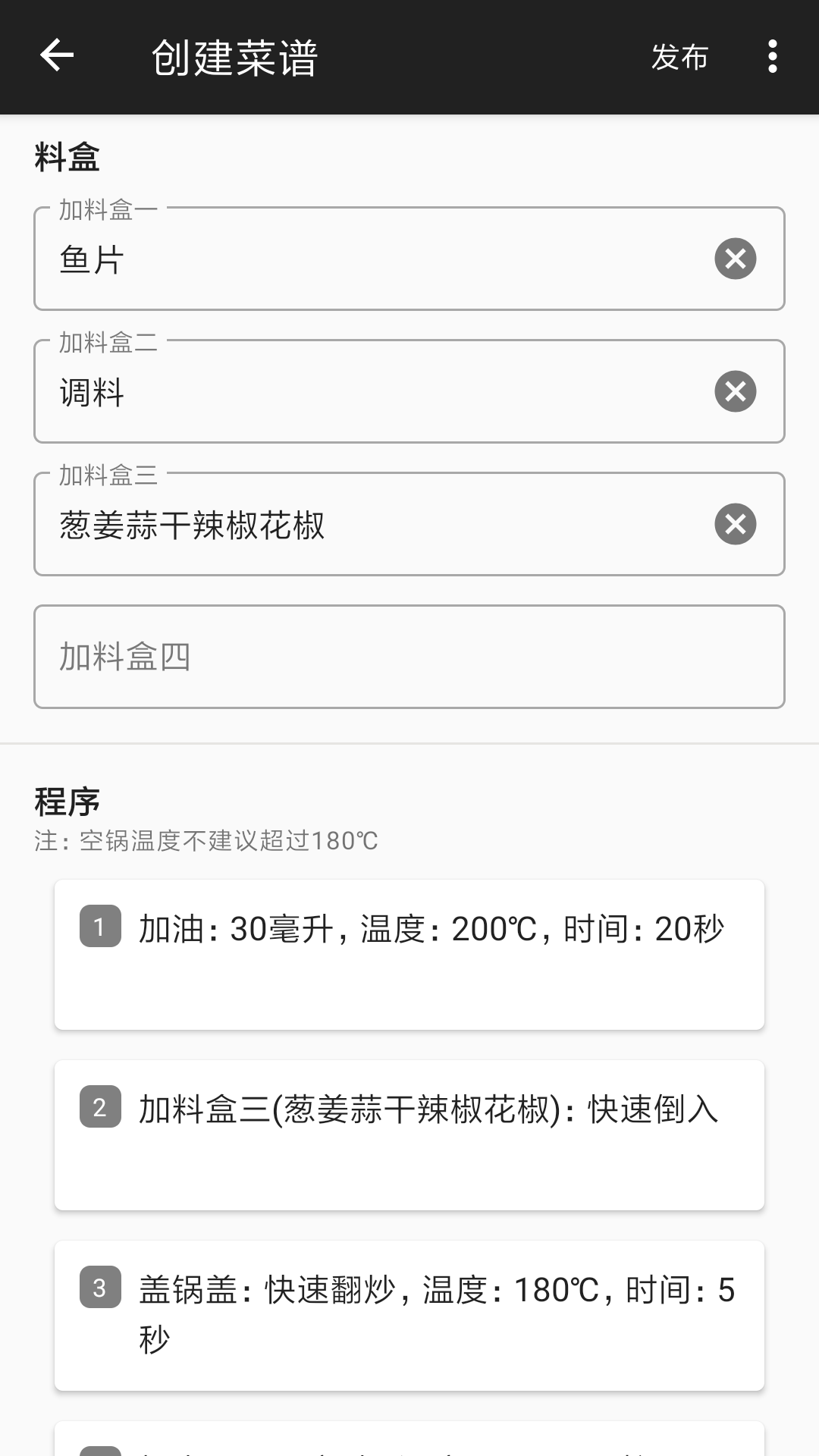Clear the 鱼片 text in 加料盒一
Image resolution: width=819 pixels, height=1456 pixels.
[x=734, y=258]
